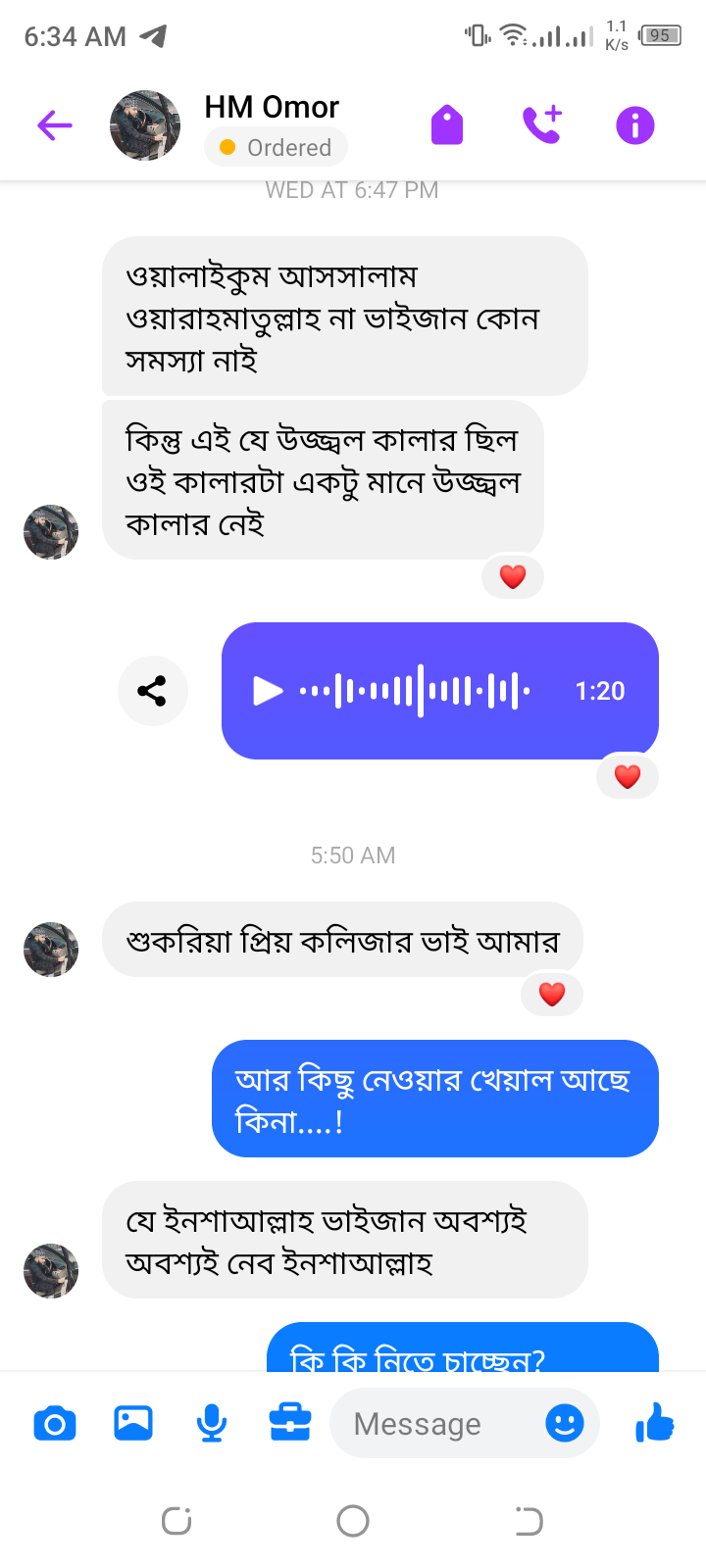The height and width of the screenshot is (1568, 706).
Task: Open heart reaction on the voice message
Action: (628, 777)
